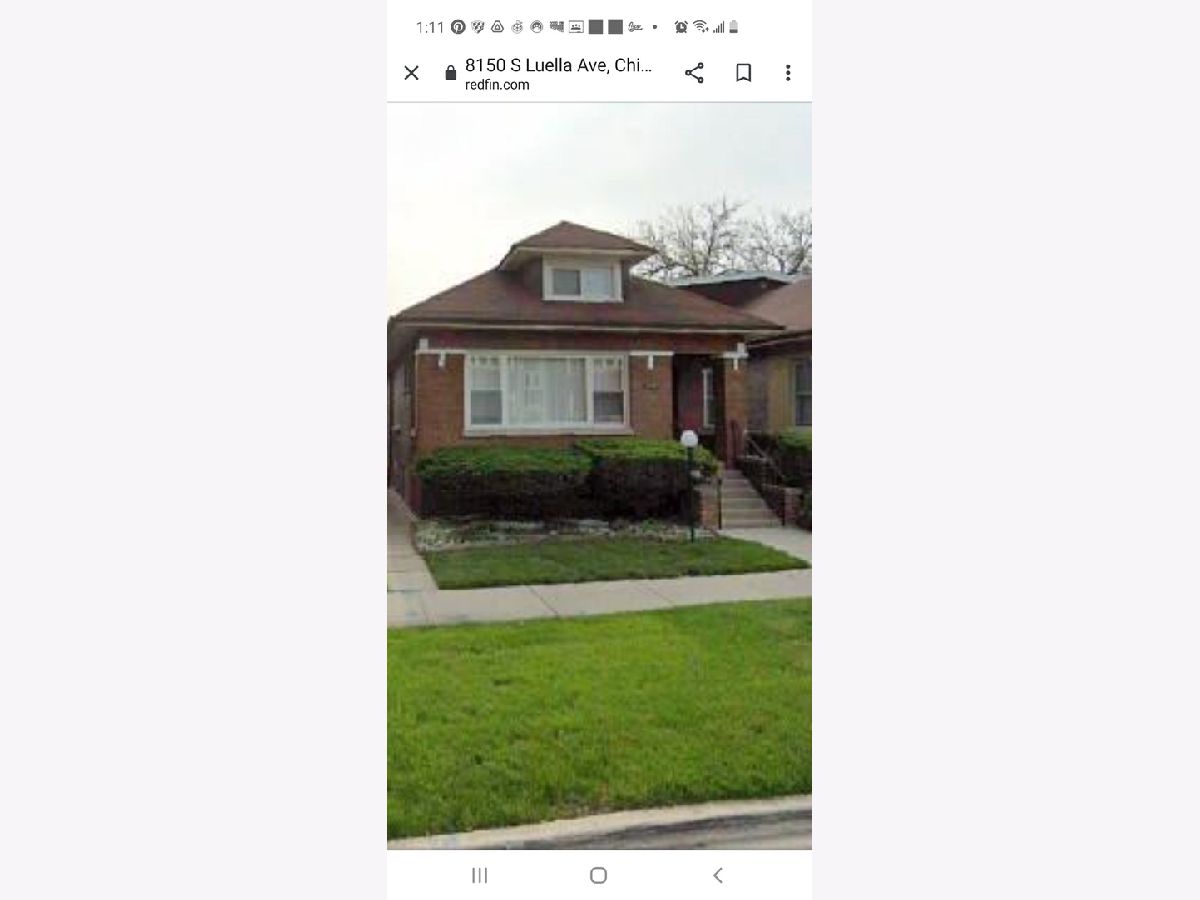Go back with the system back button
This screenshot has height=900, width=1200.
point(717,875)
